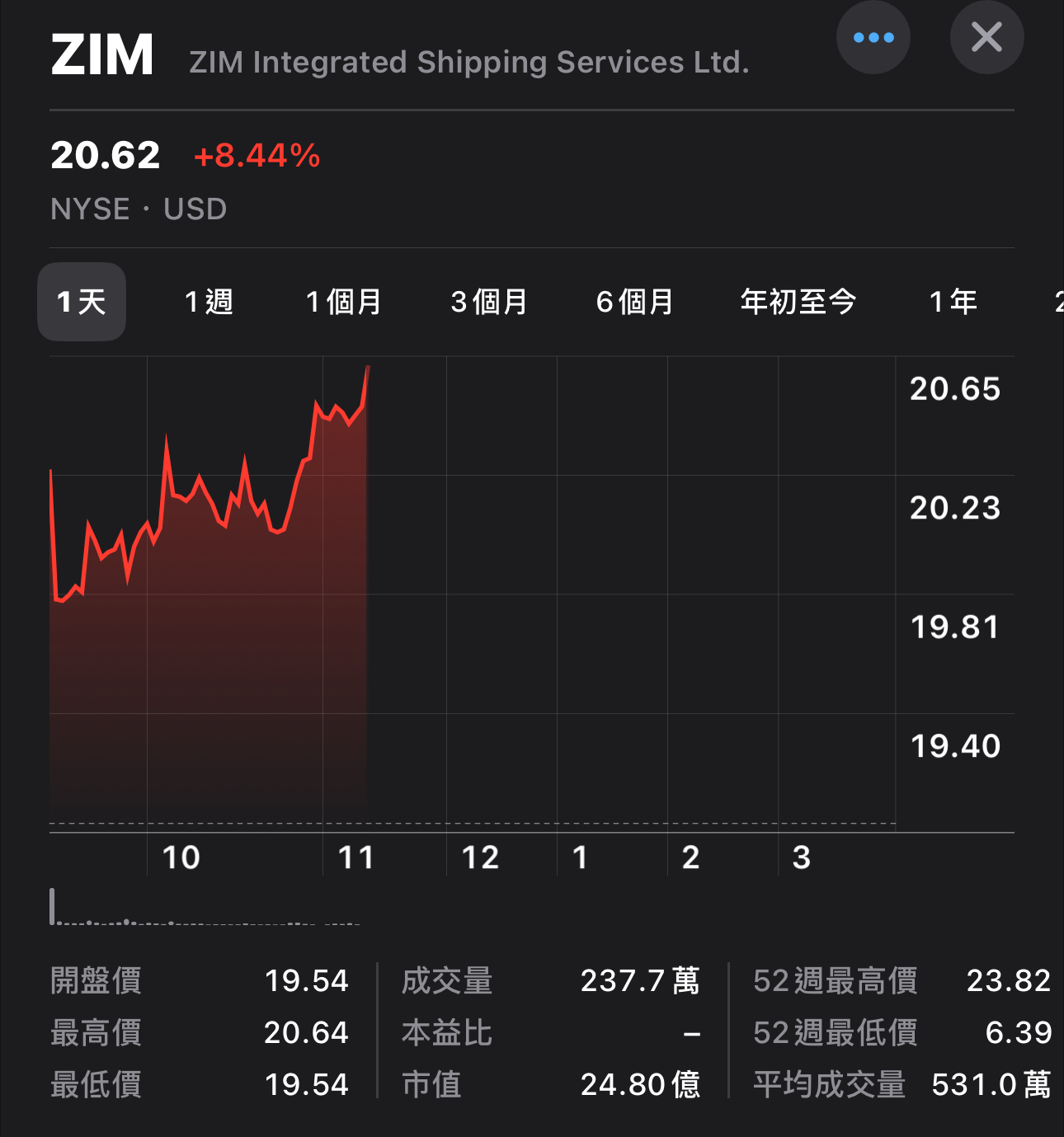Open the 6個月 chart view
The height and width of the screenshot is (1137, 1064).
point(634,302)
